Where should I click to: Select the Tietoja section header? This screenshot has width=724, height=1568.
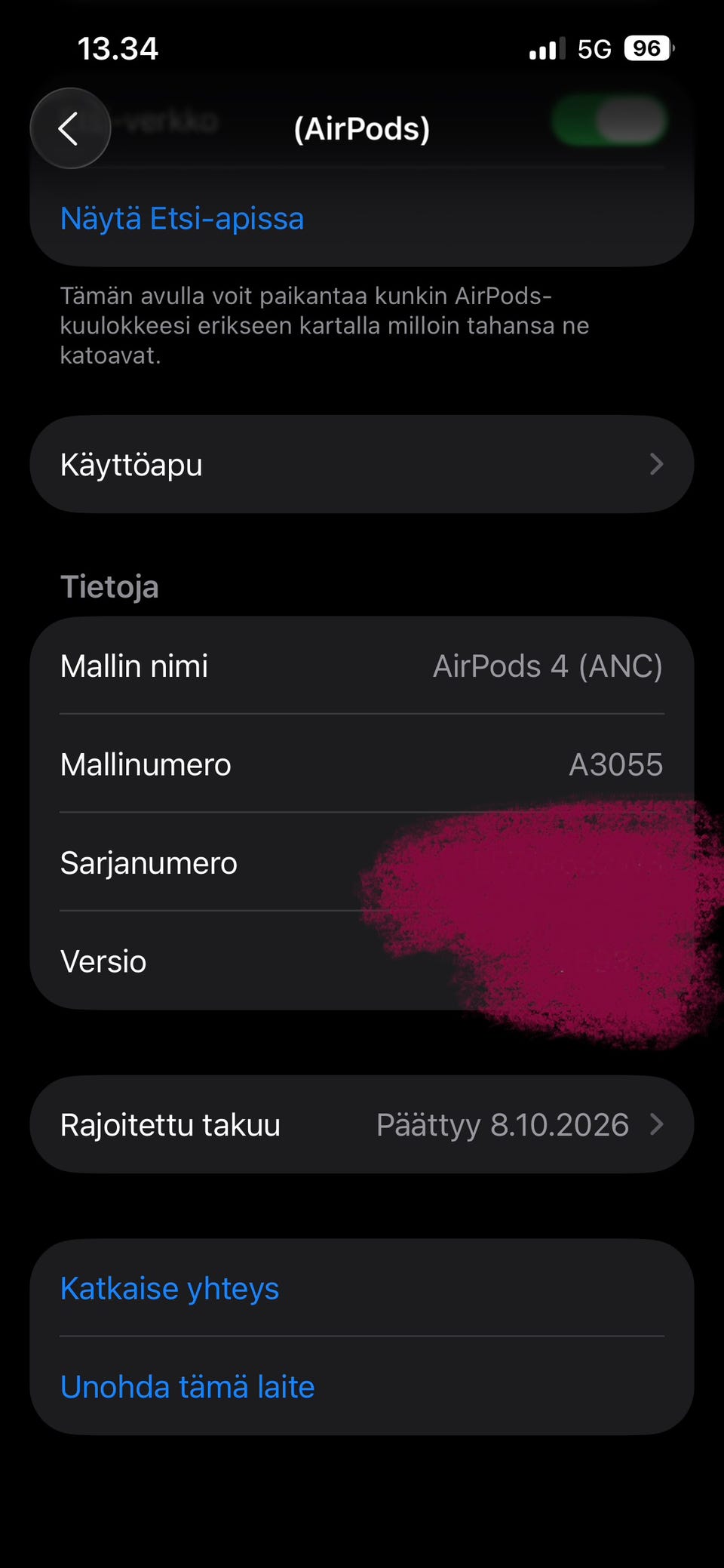click(x=109, y=586)
